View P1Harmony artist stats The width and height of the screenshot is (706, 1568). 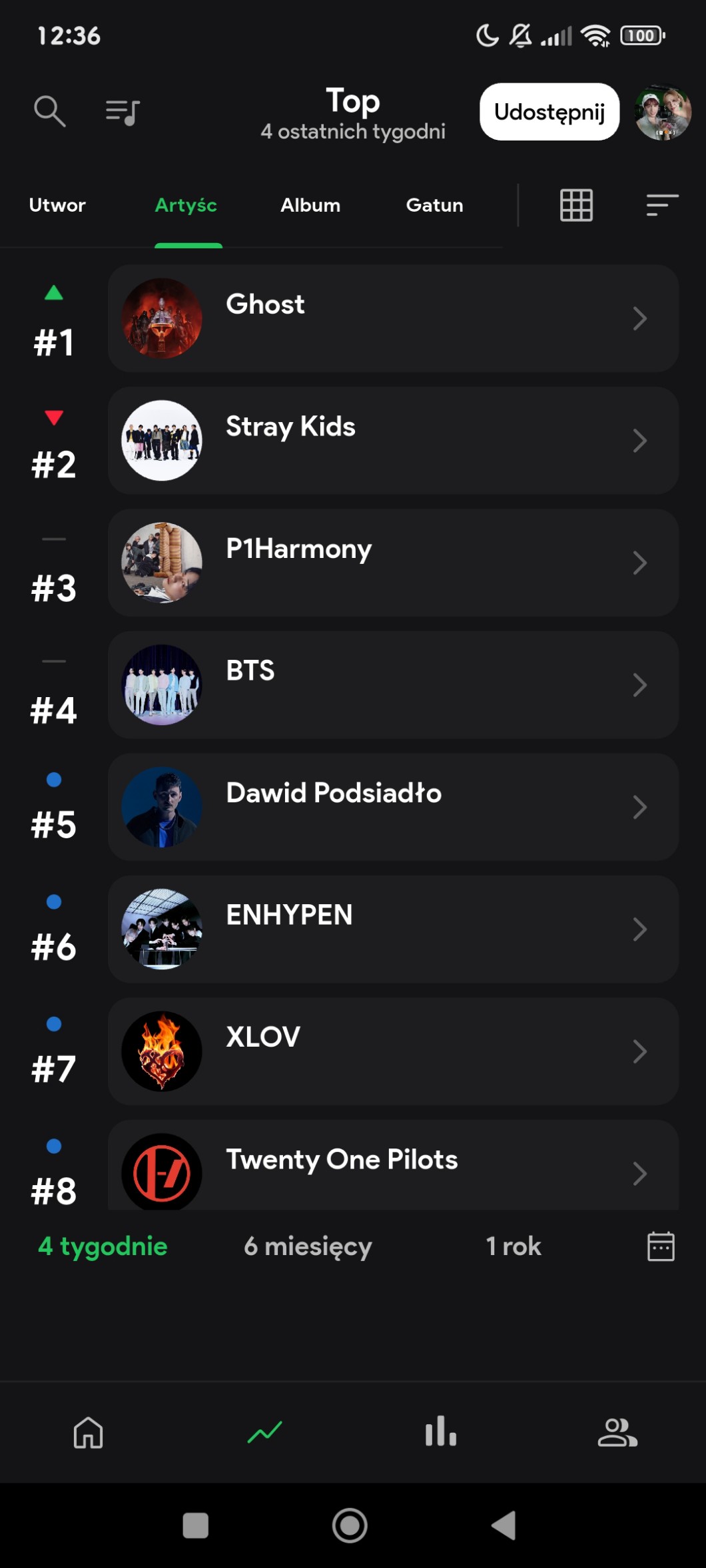(x=393, y=563)
